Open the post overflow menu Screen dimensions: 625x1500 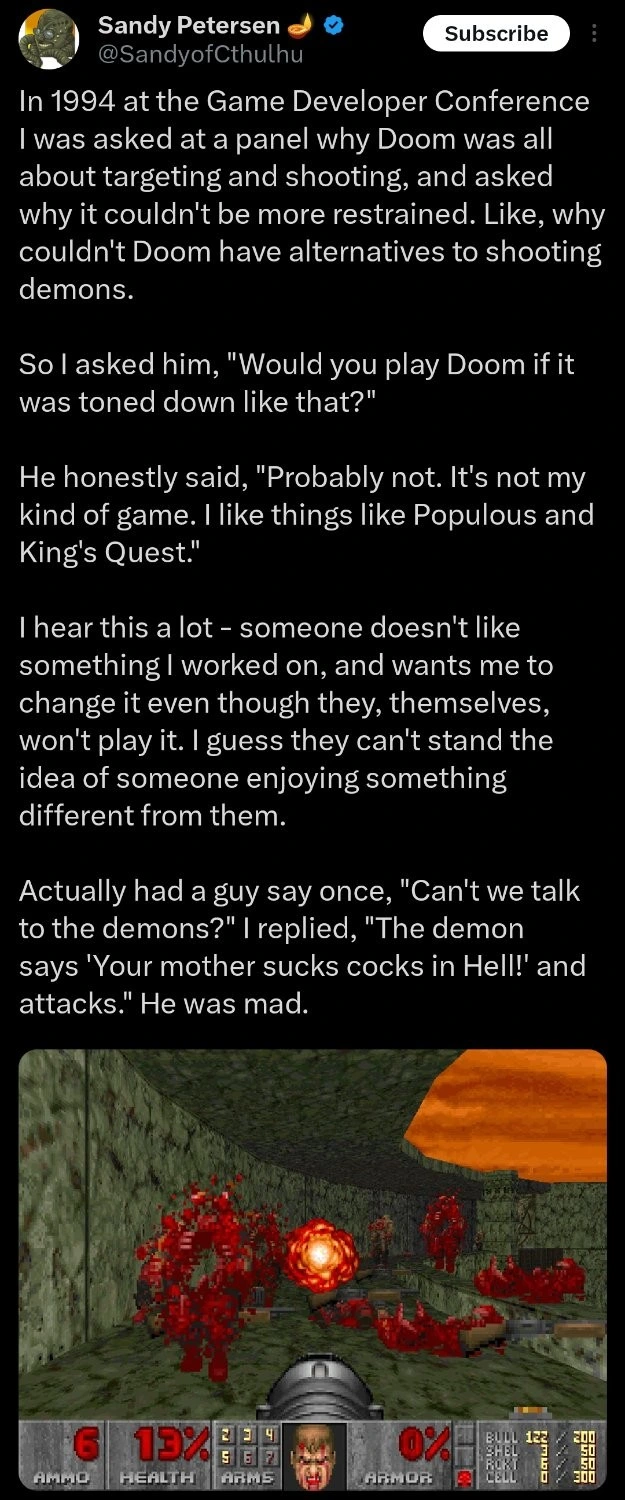[x=596, y=34]
